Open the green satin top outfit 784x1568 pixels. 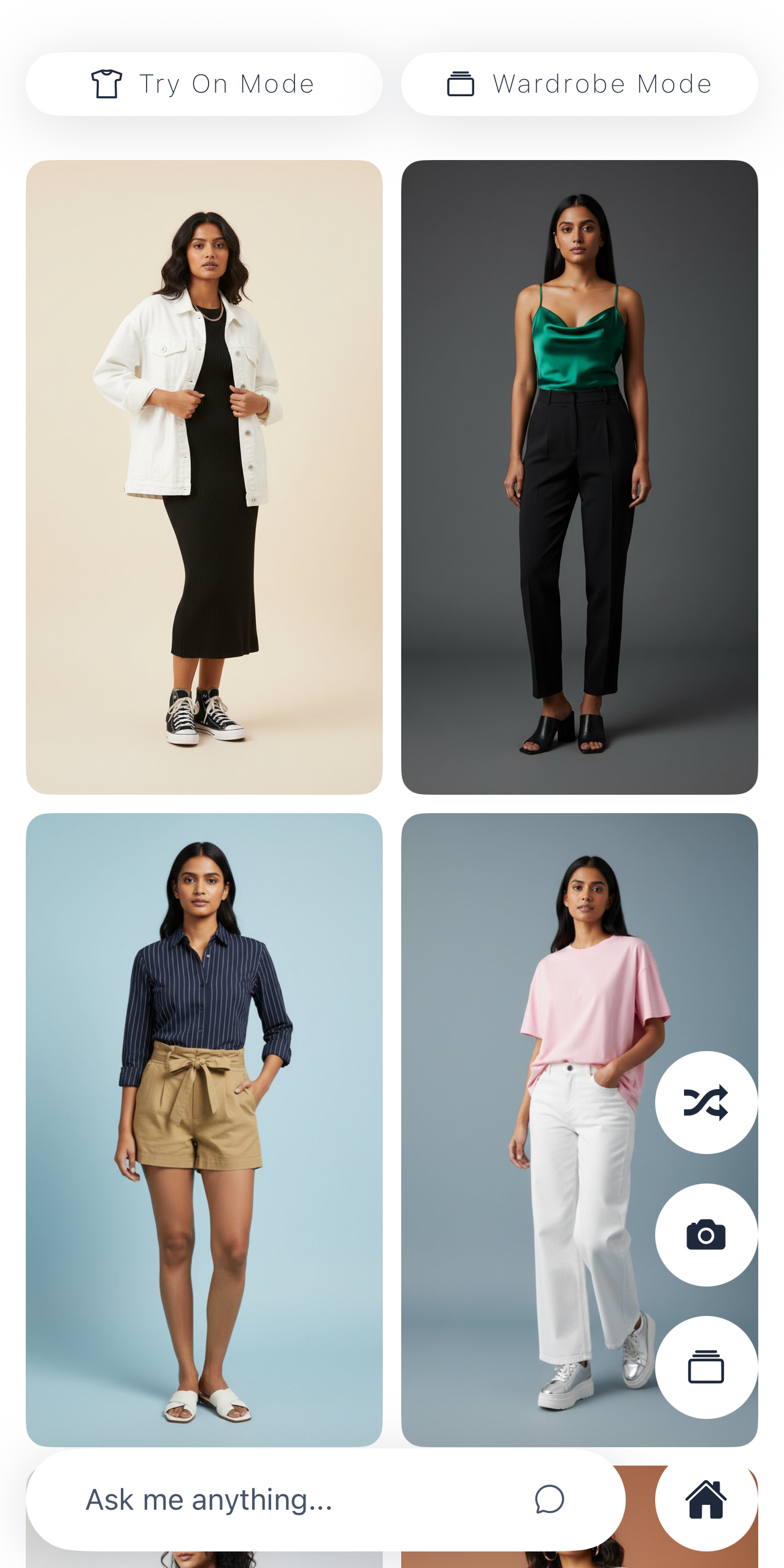click(579, 476)
